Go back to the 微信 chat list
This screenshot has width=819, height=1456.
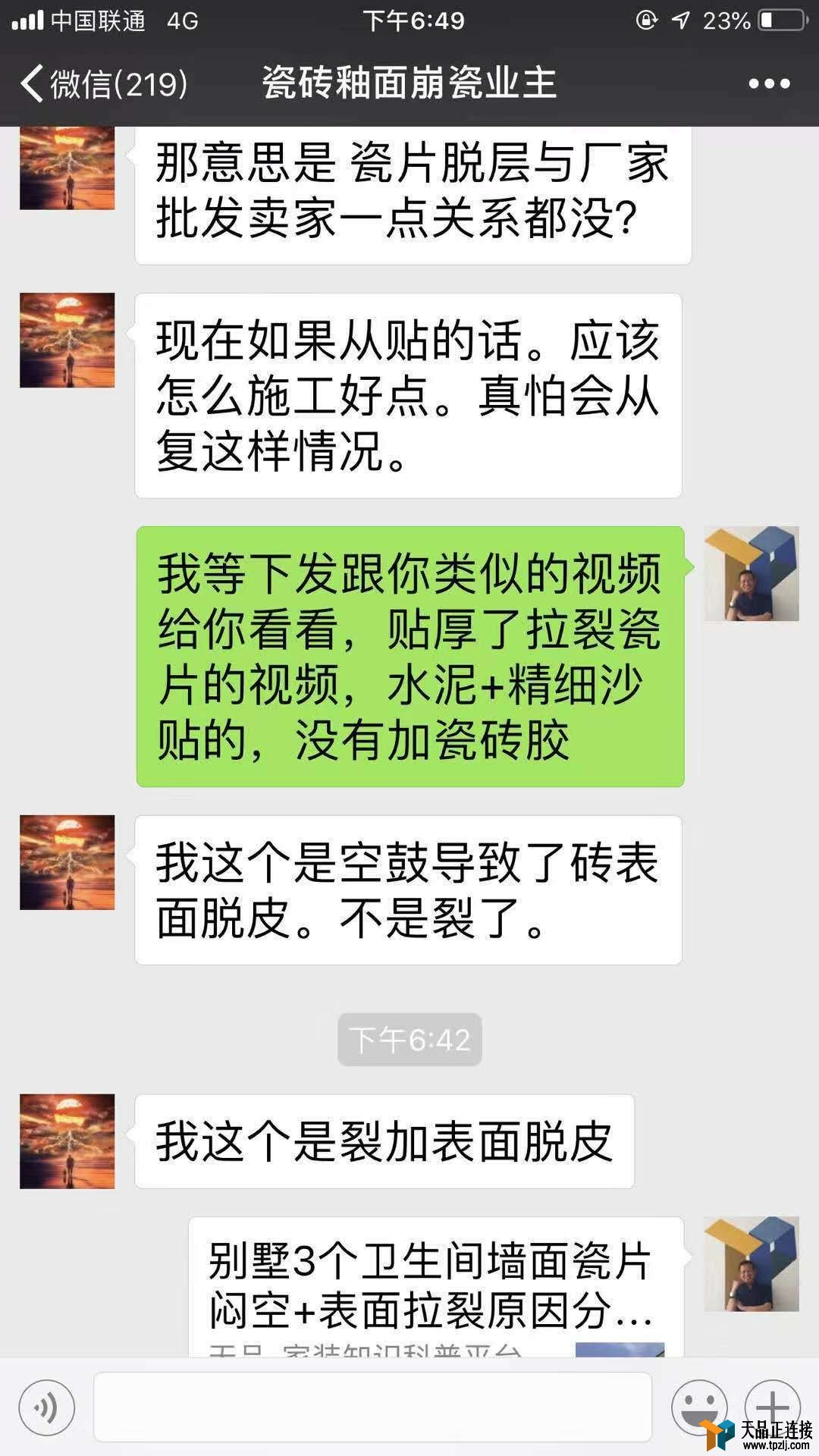102,83
